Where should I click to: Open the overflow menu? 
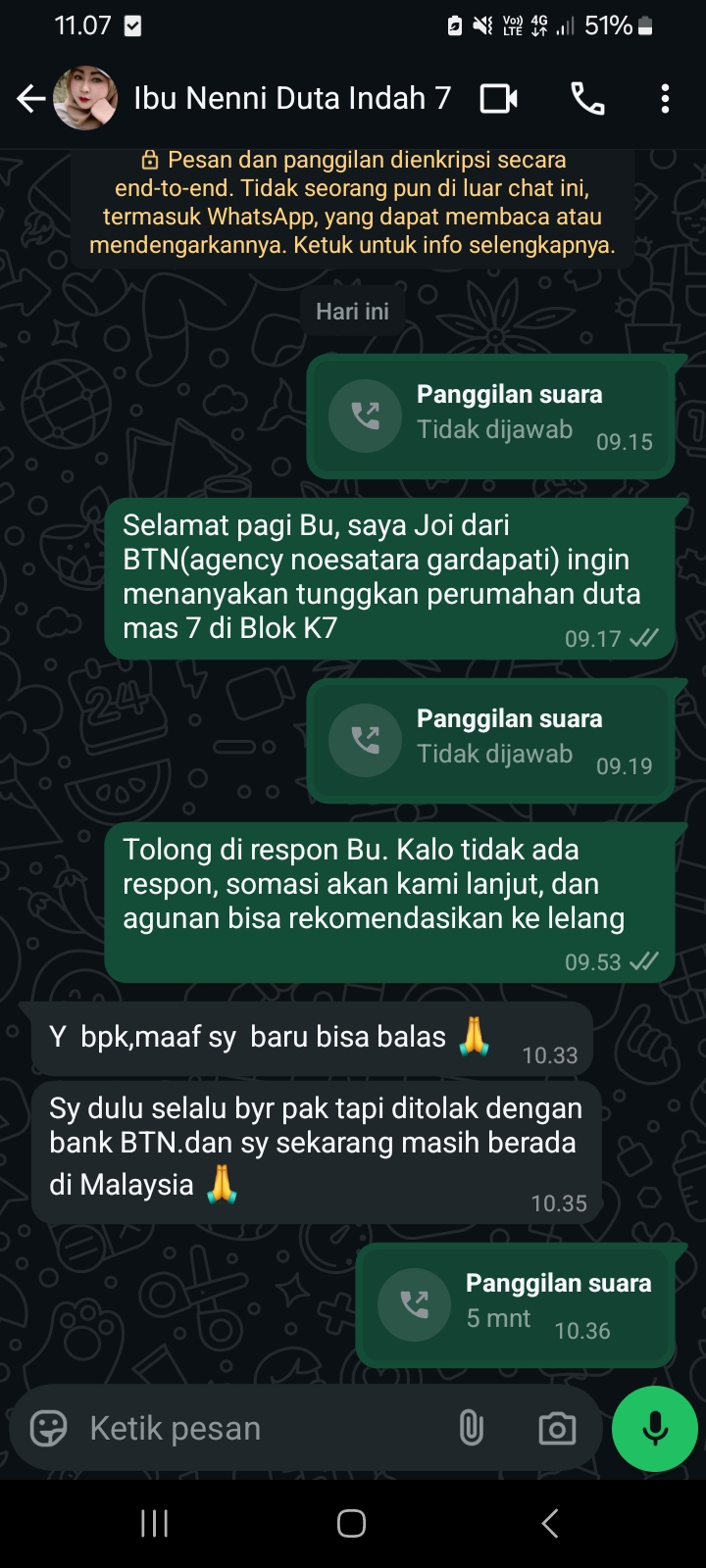click(665, 99)
